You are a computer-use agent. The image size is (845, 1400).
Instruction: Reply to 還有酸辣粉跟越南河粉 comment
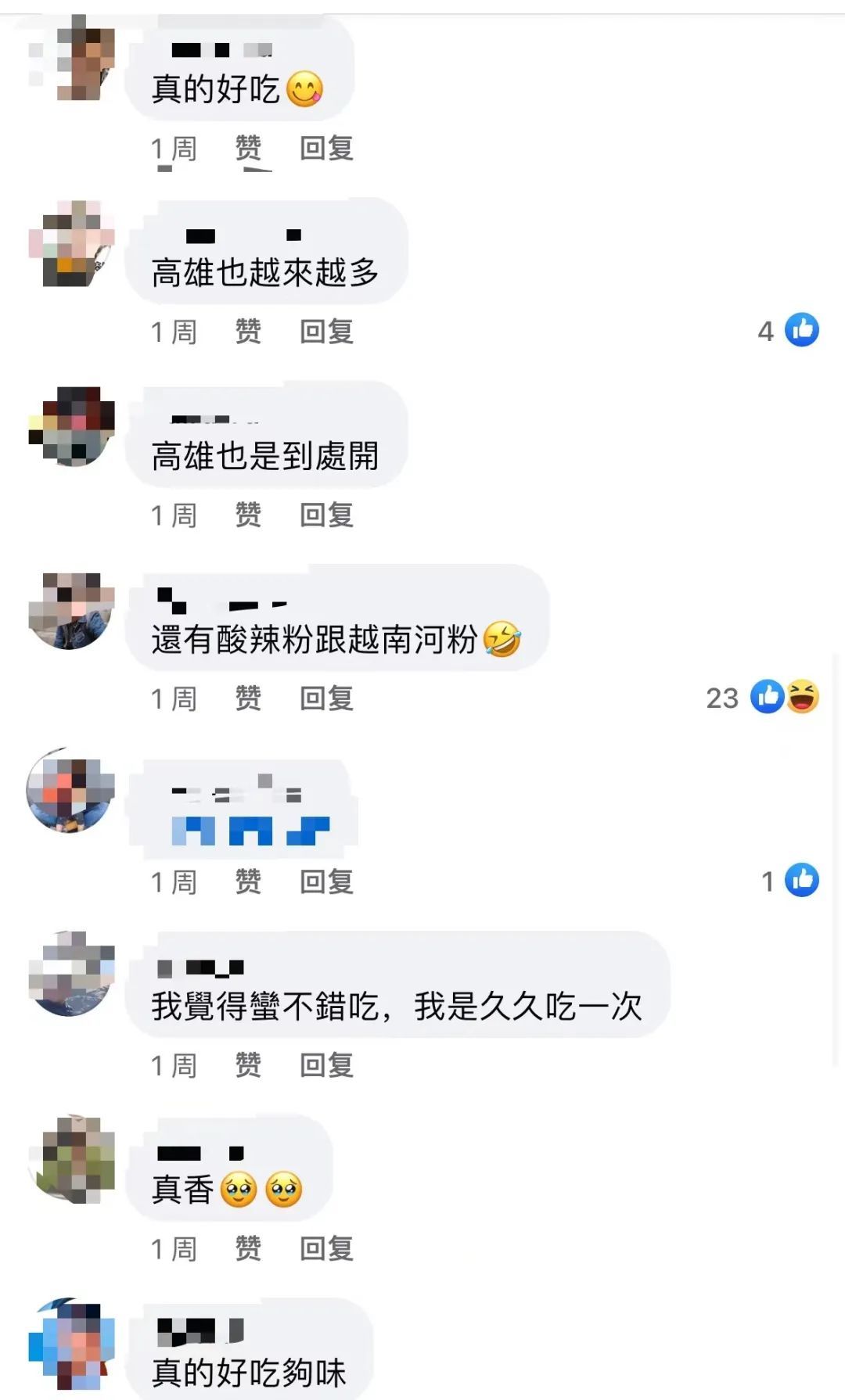coord(326,698)
